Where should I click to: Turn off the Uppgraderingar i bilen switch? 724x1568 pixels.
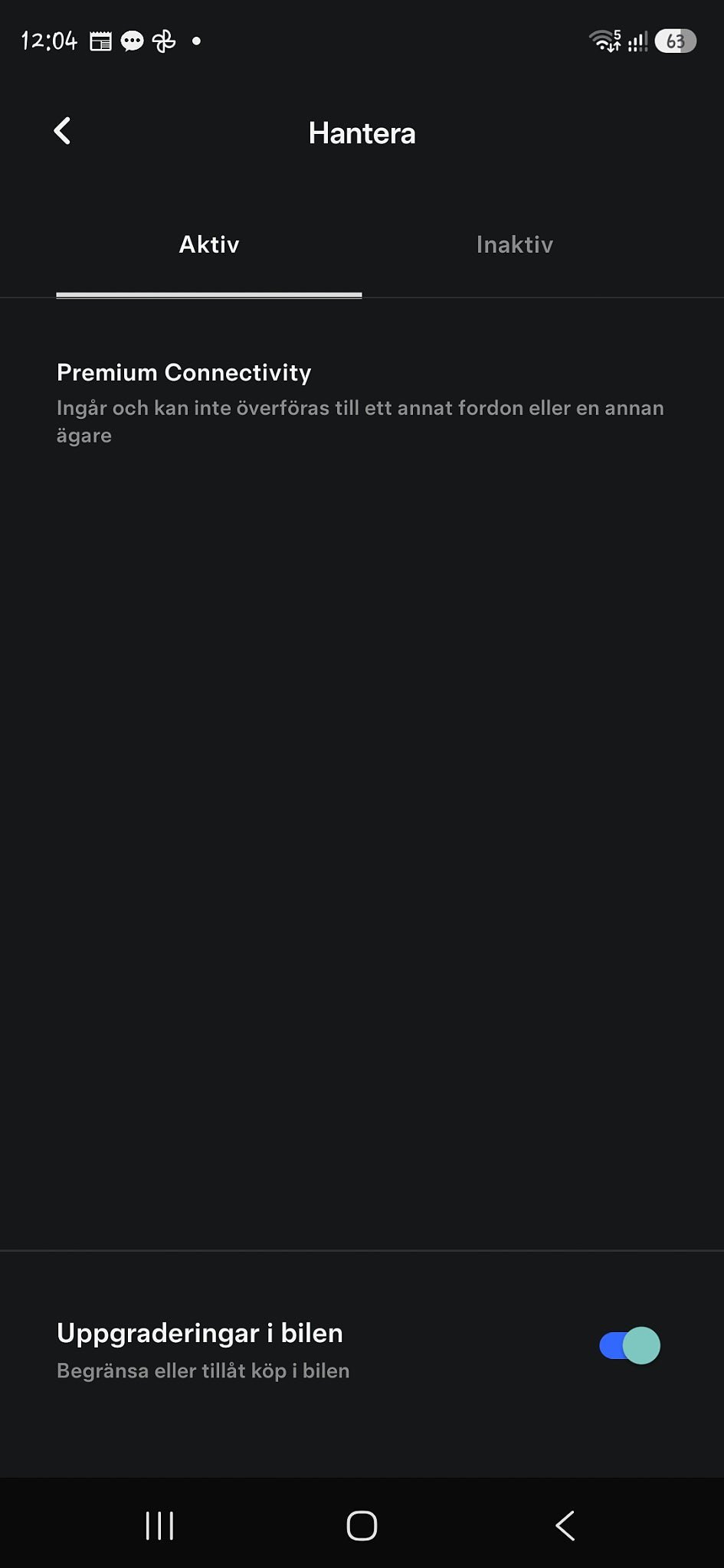click(629, 1345)
